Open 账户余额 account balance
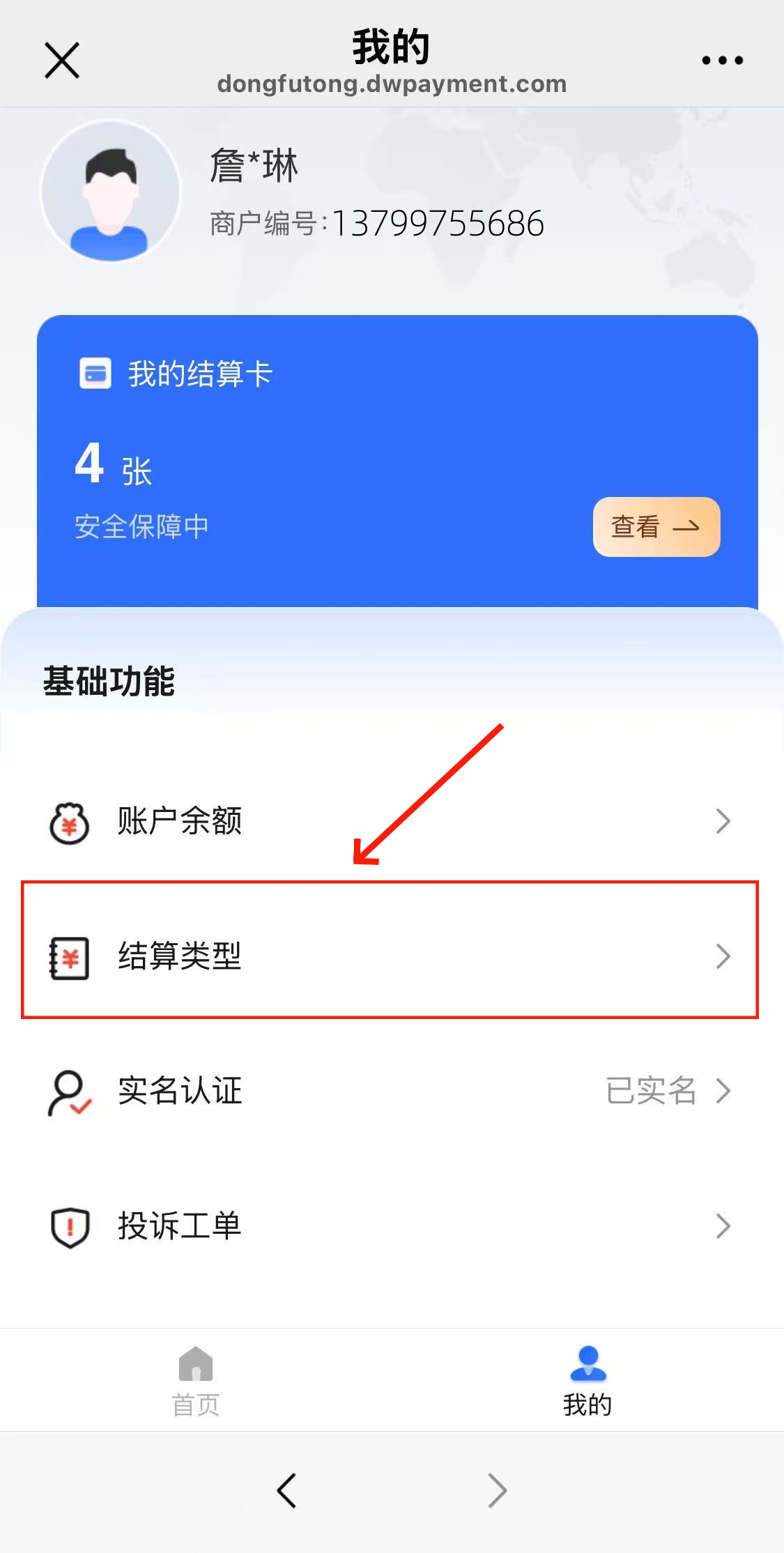784x1553 pixels. (389, 821)
